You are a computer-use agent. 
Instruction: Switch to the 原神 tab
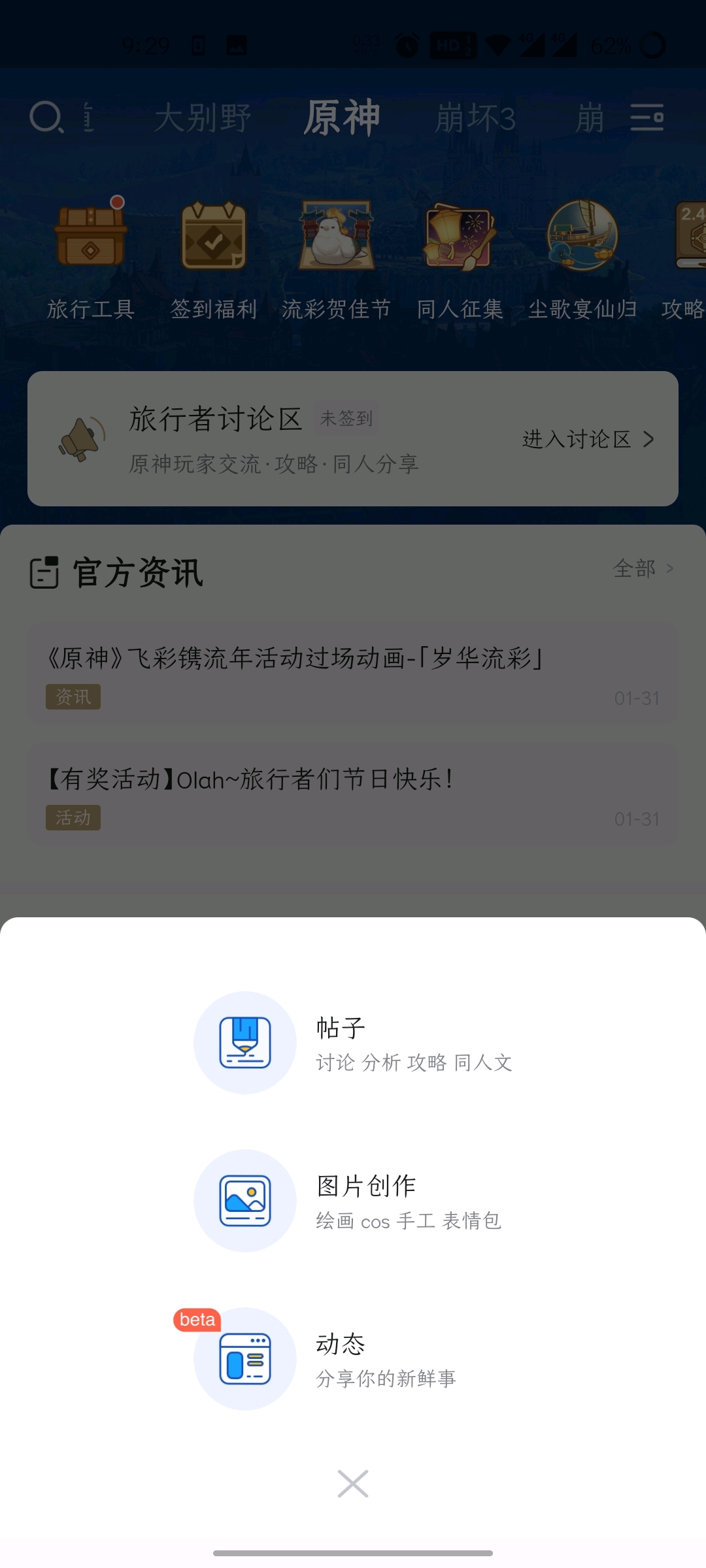point(341,118)
